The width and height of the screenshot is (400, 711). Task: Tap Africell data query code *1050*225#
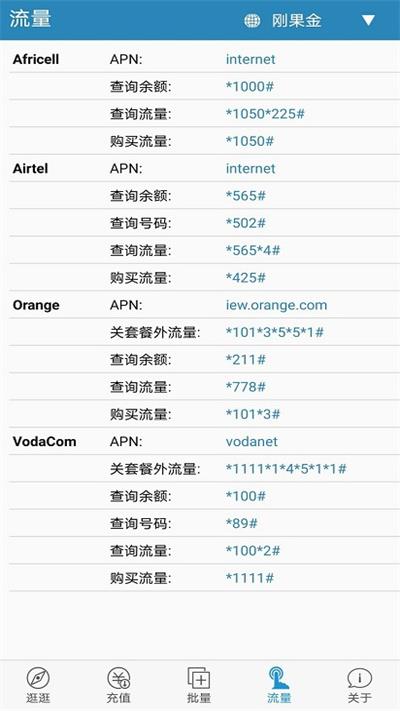(265, 114)
